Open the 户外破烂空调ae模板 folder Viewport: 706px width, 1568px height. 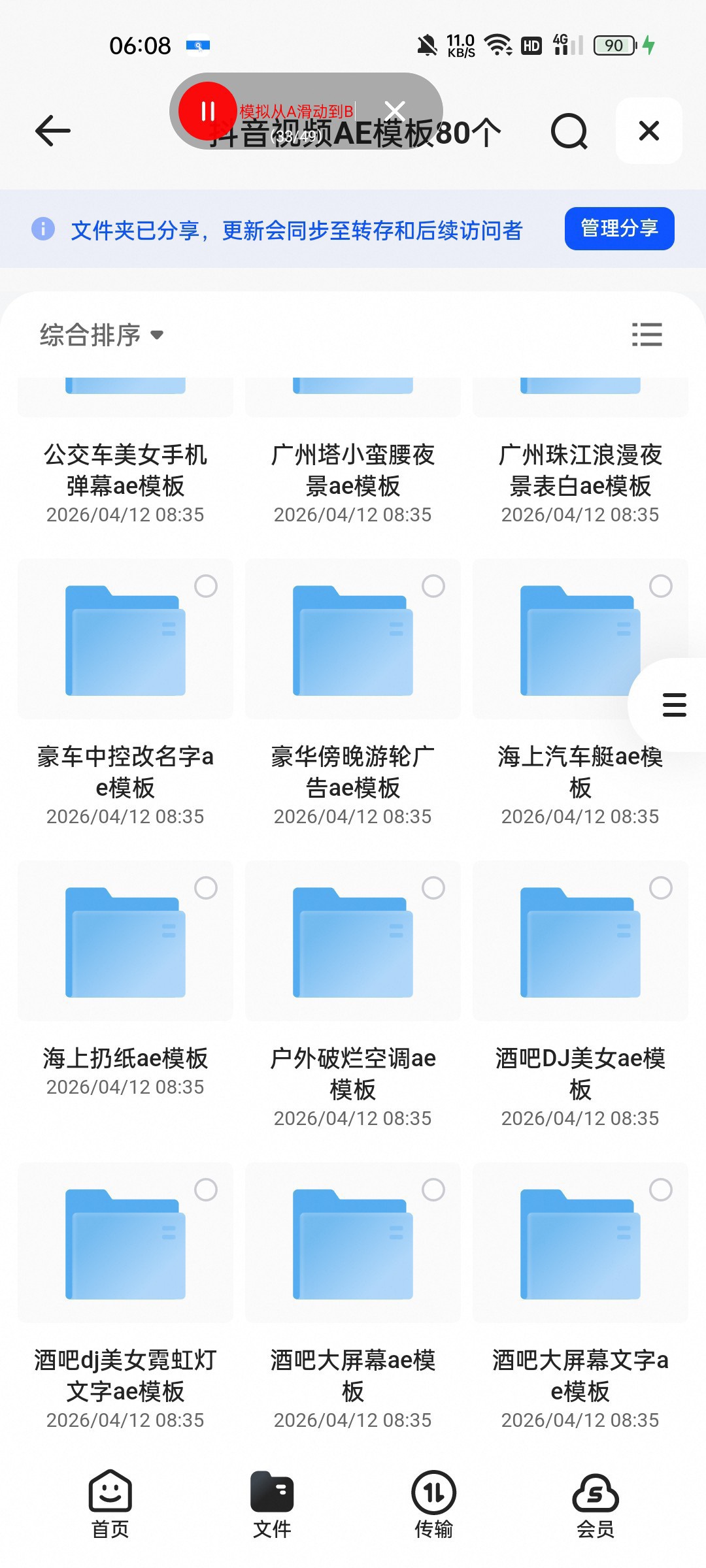click(353, 942)
